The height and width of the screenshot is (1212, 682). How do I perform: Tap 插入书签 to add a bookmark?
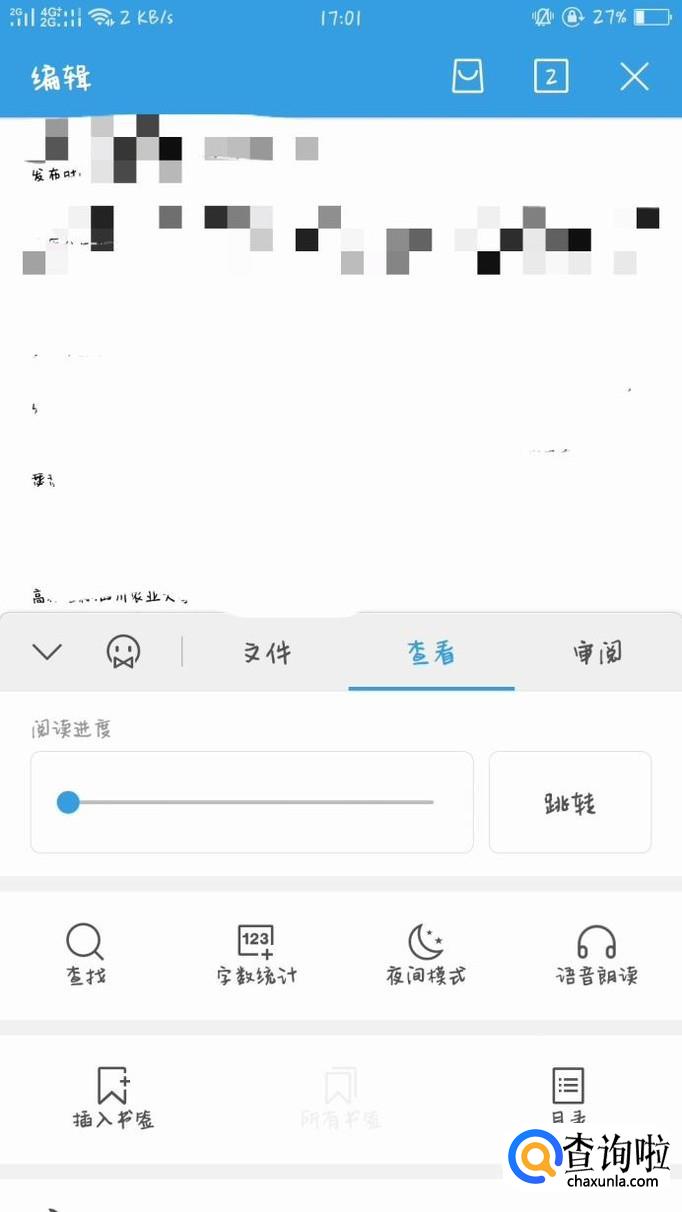point(113,1097)
